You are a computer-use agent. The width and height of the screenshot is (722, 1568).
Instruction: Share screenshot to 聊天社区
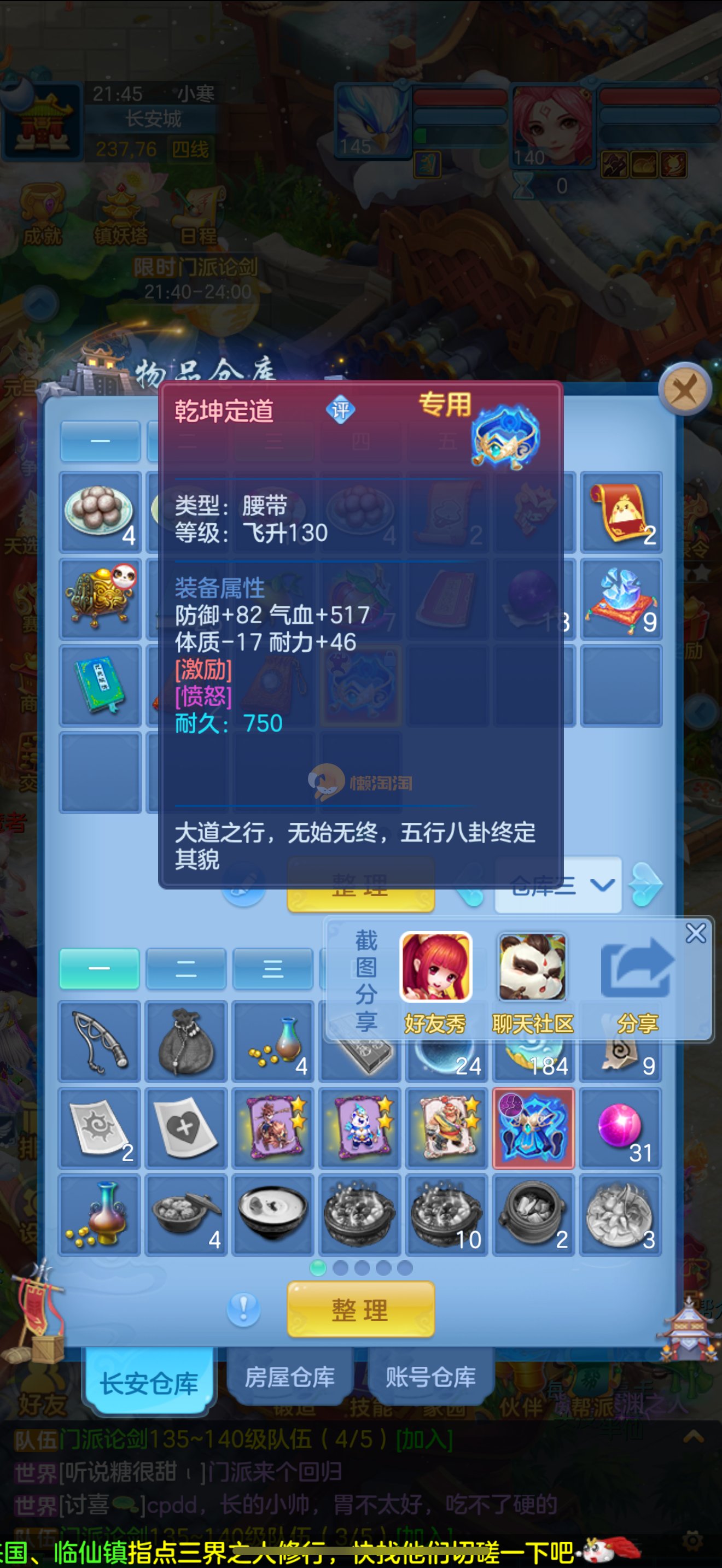[x=533, y=981]
